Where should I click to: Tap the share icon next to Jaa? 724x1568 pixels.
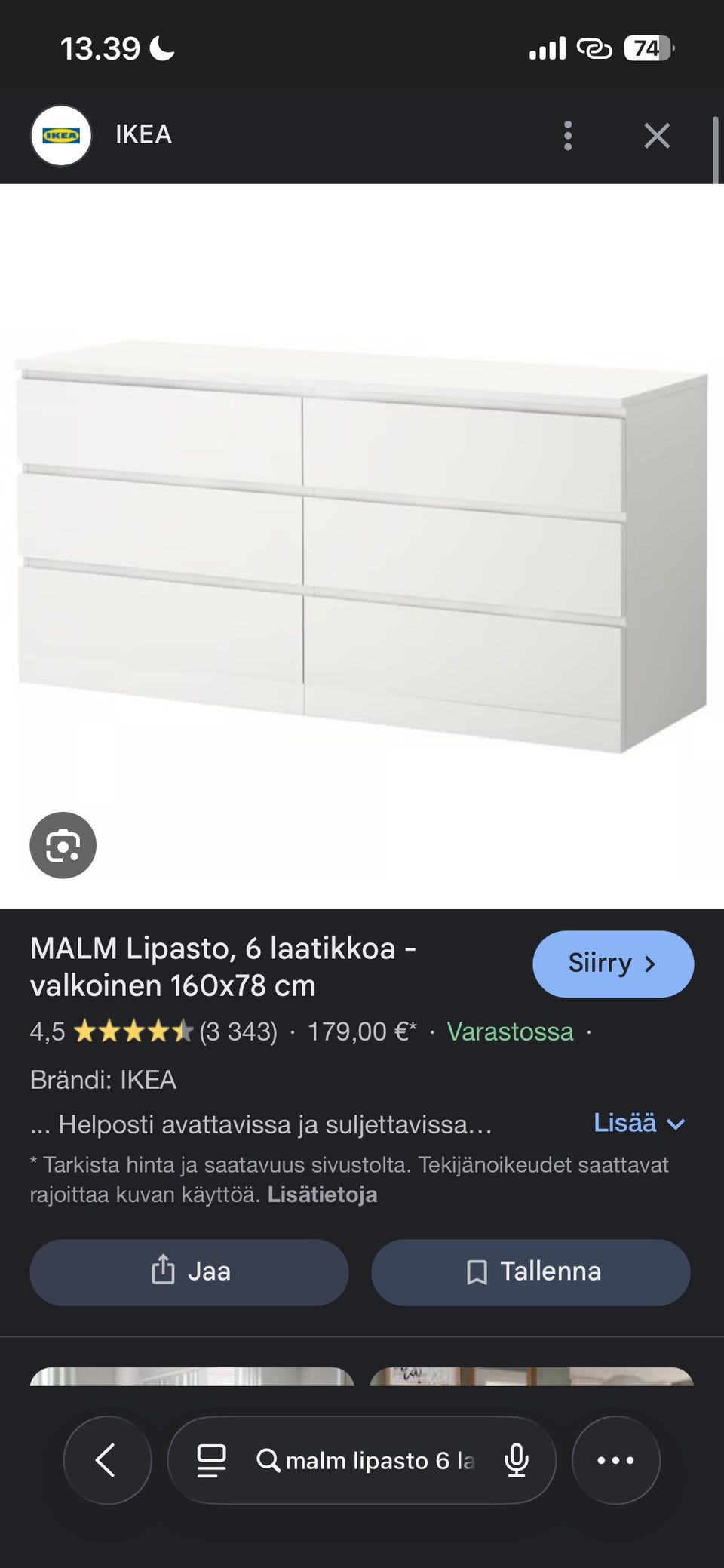pos(164,1271)
